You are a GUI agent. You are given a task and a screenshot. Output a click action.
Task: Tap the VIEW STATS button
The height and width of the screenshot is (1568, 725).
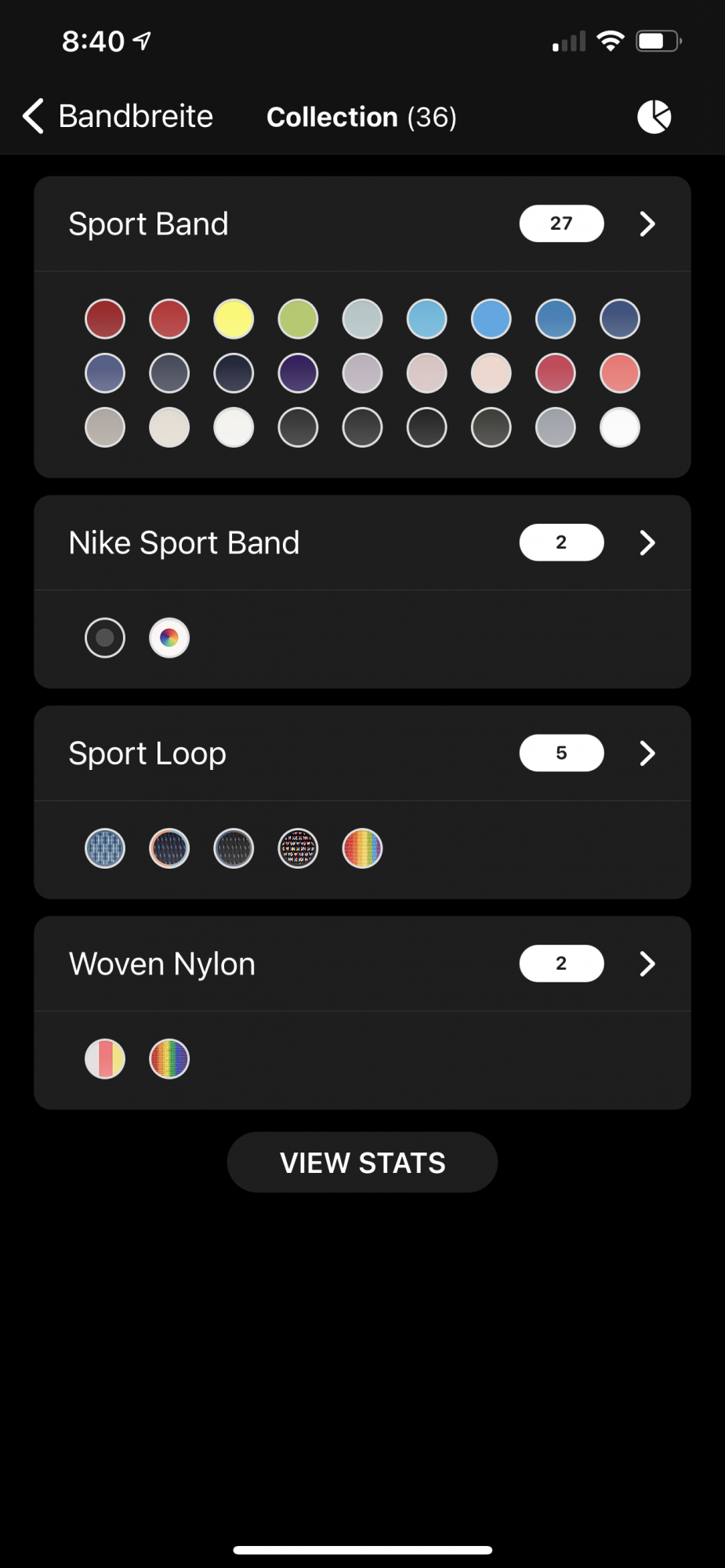[362, 1162]
